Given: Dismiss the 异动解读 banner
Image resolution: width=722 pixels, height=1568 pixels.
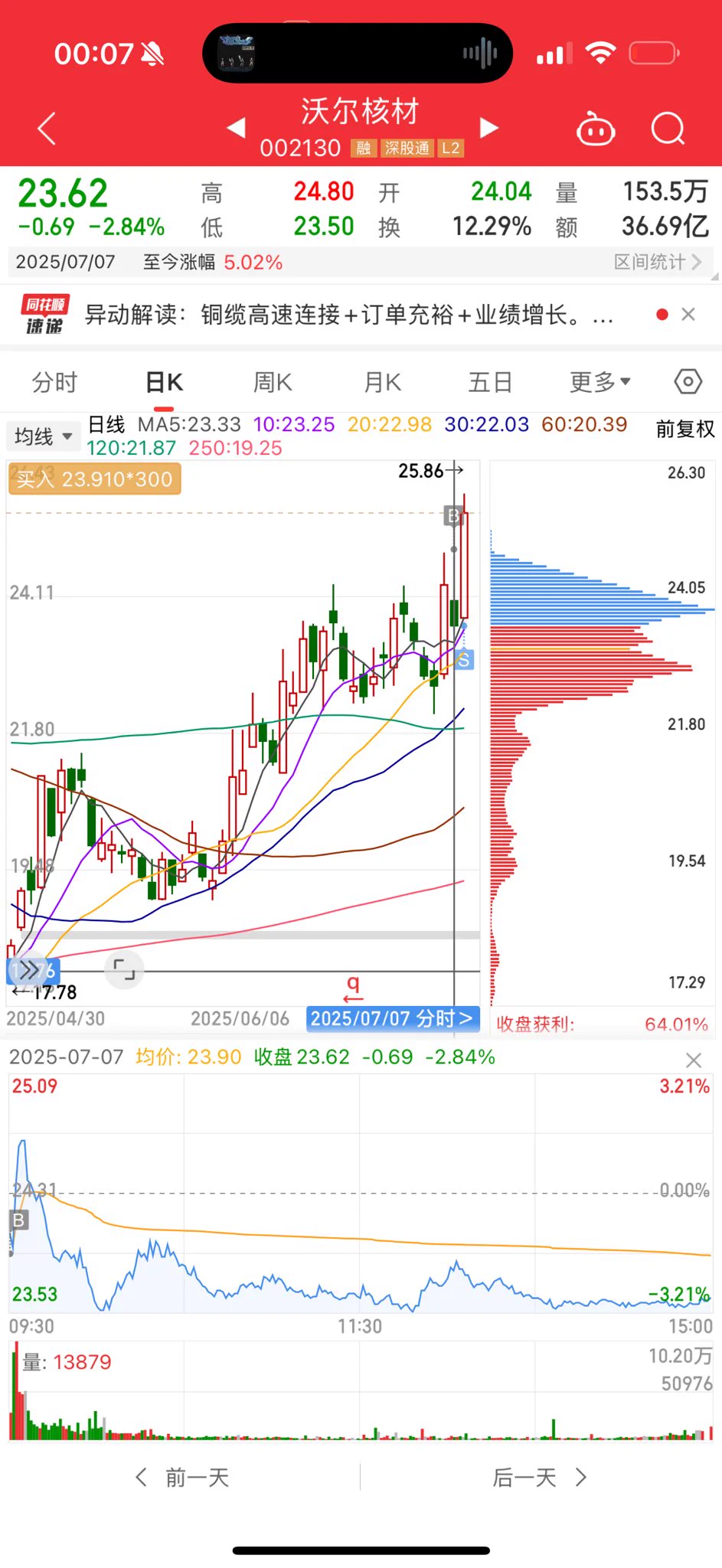Looking at the screenshot, I should pos(688,315).
